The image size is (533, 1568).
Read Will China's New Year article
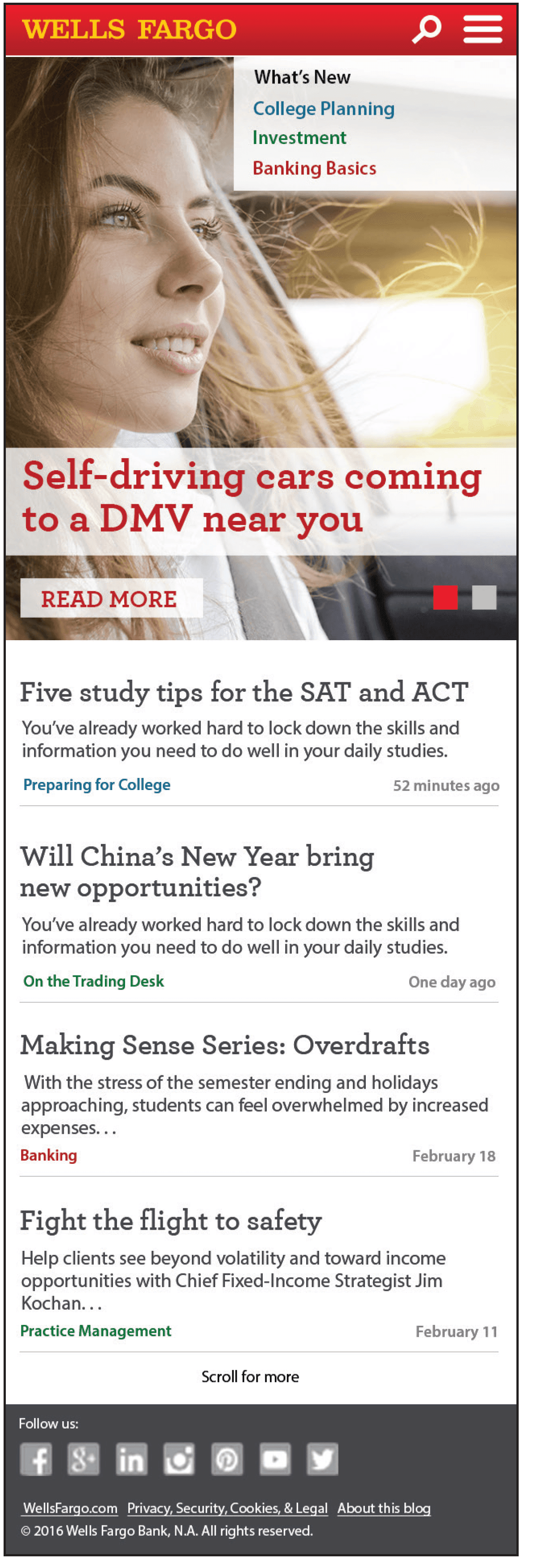pyautogui.click(x=197, y=872)
